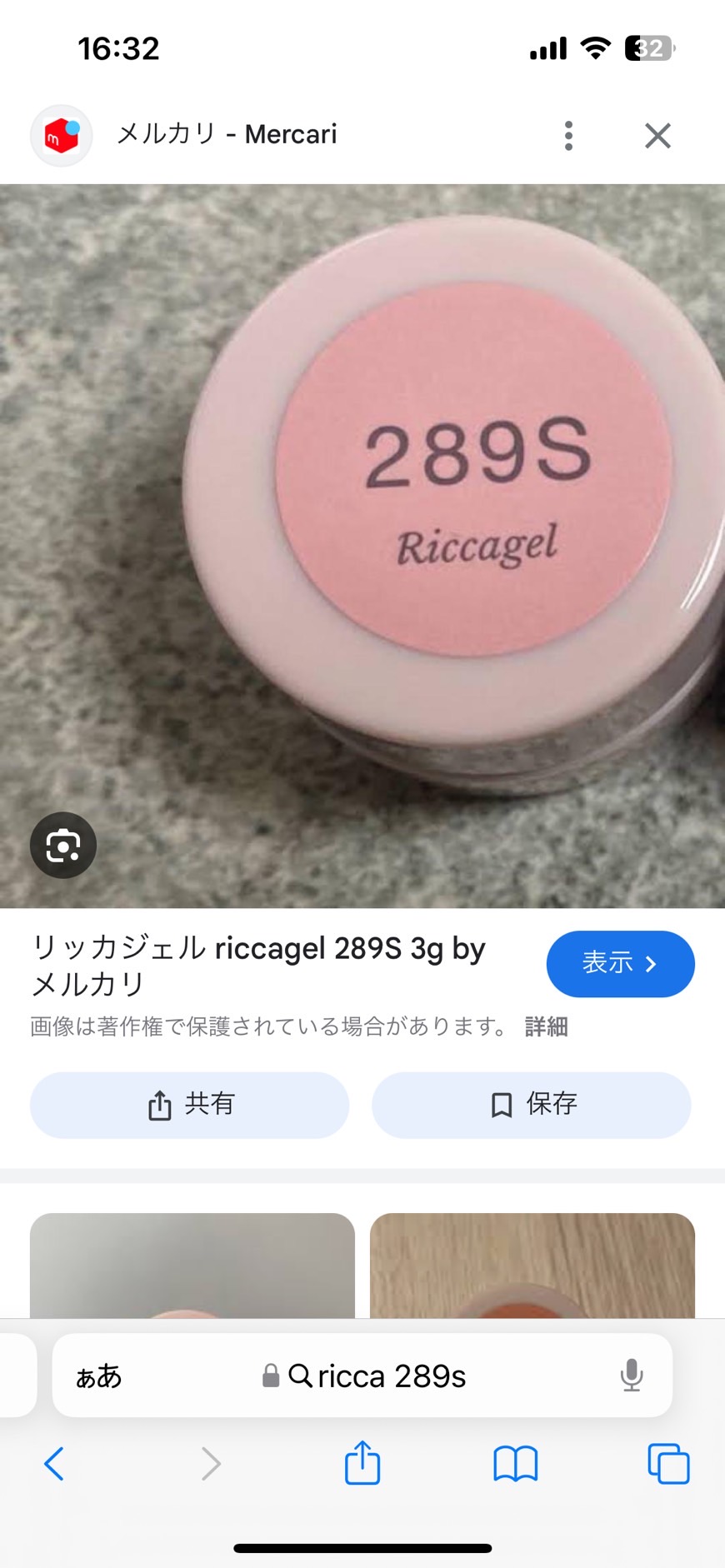Open the メルカリ - Mercari source title

tap(226, 134)
